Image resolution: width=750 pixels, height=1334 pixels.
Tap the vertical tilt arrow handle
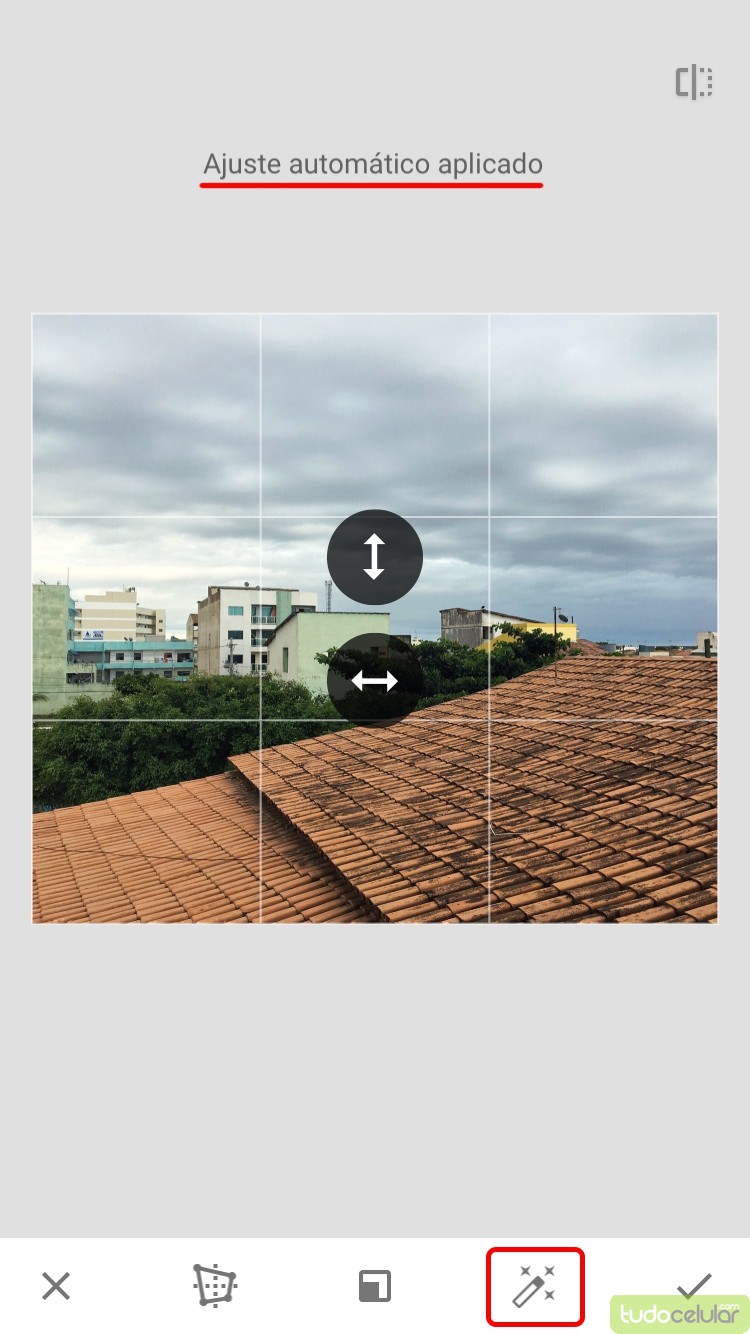pos(375,557)
